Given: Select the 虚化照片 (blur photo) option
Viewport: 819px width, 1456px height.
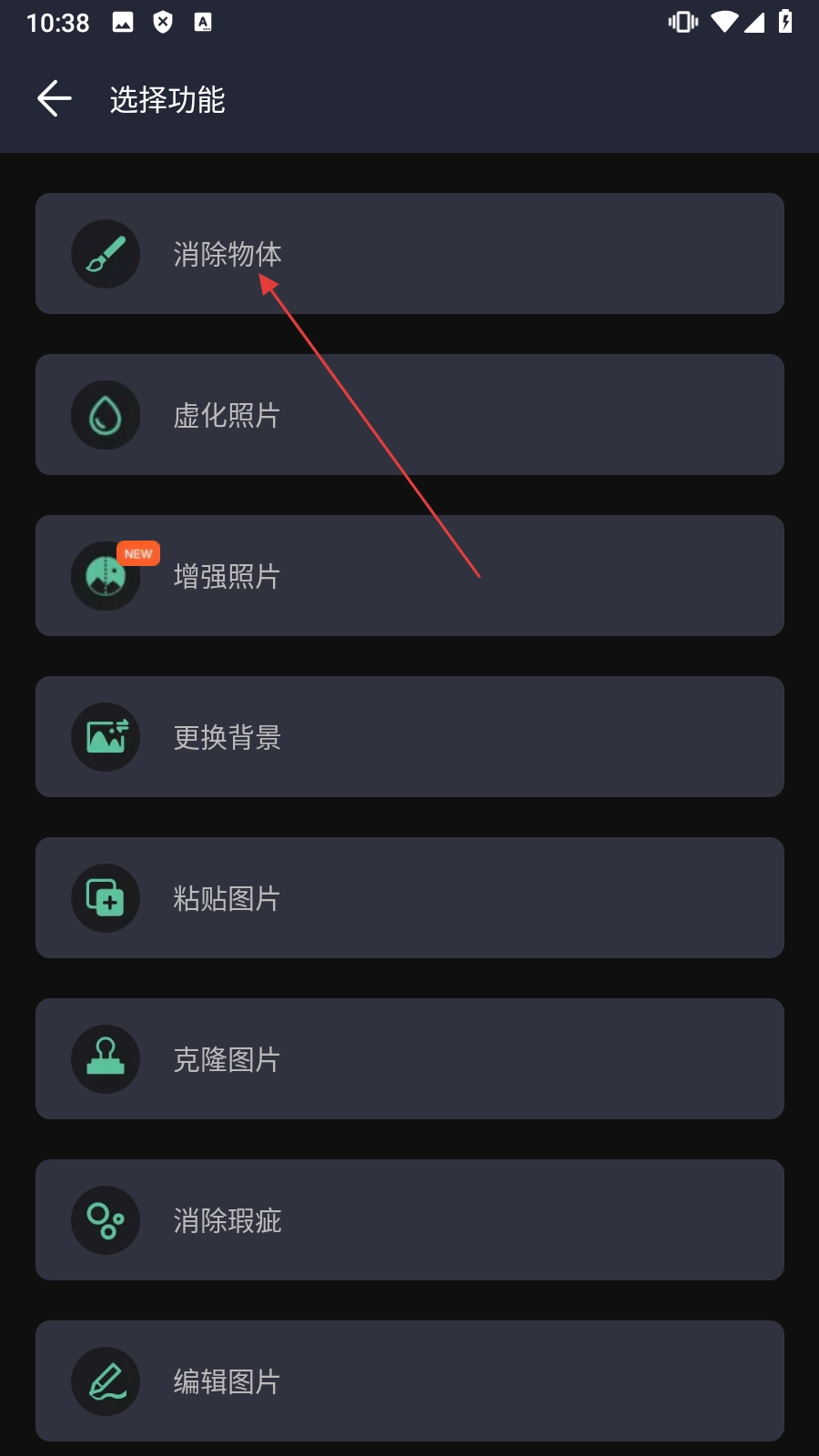Looking at the screenshot, I should click(409, 414).
